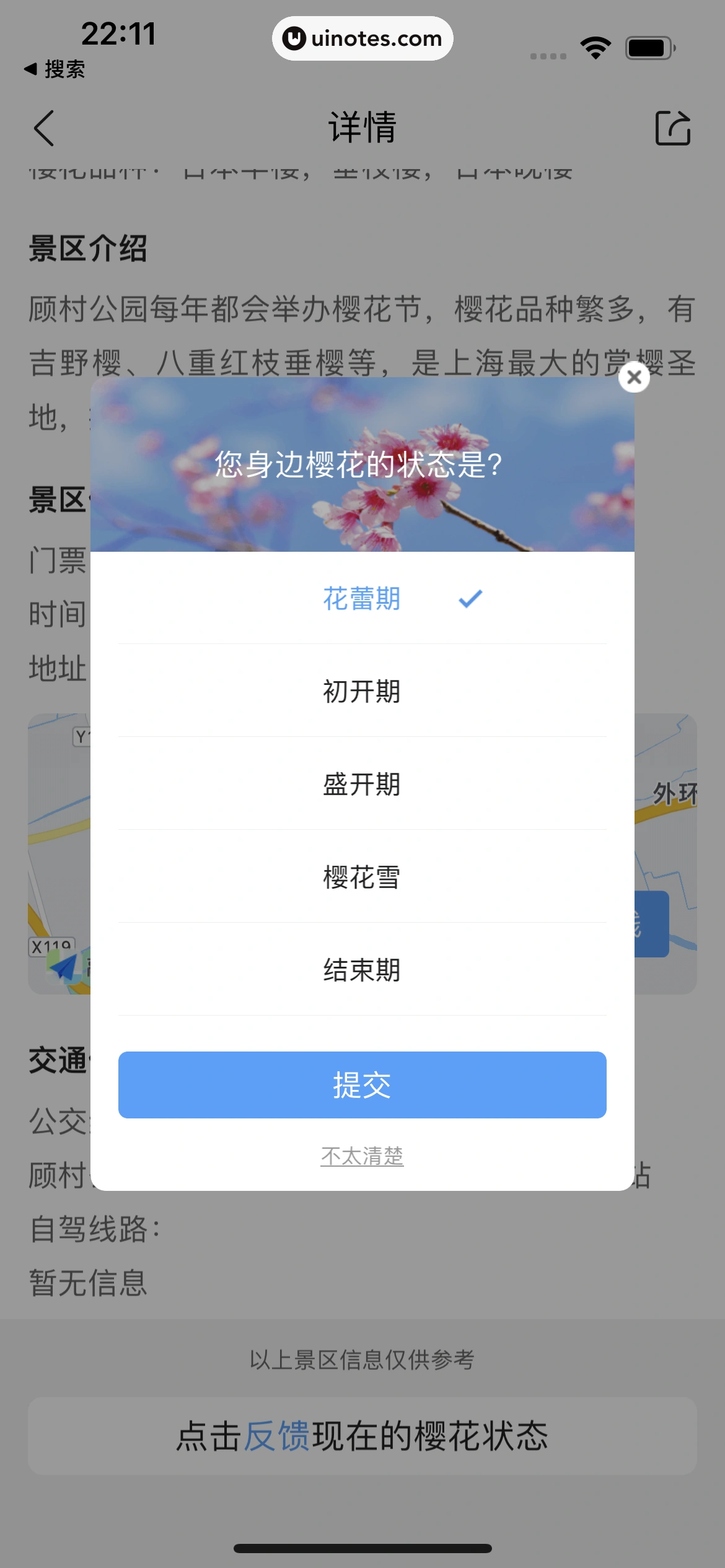
Task: Go back from the 详情 page
Action: [44, 128]
